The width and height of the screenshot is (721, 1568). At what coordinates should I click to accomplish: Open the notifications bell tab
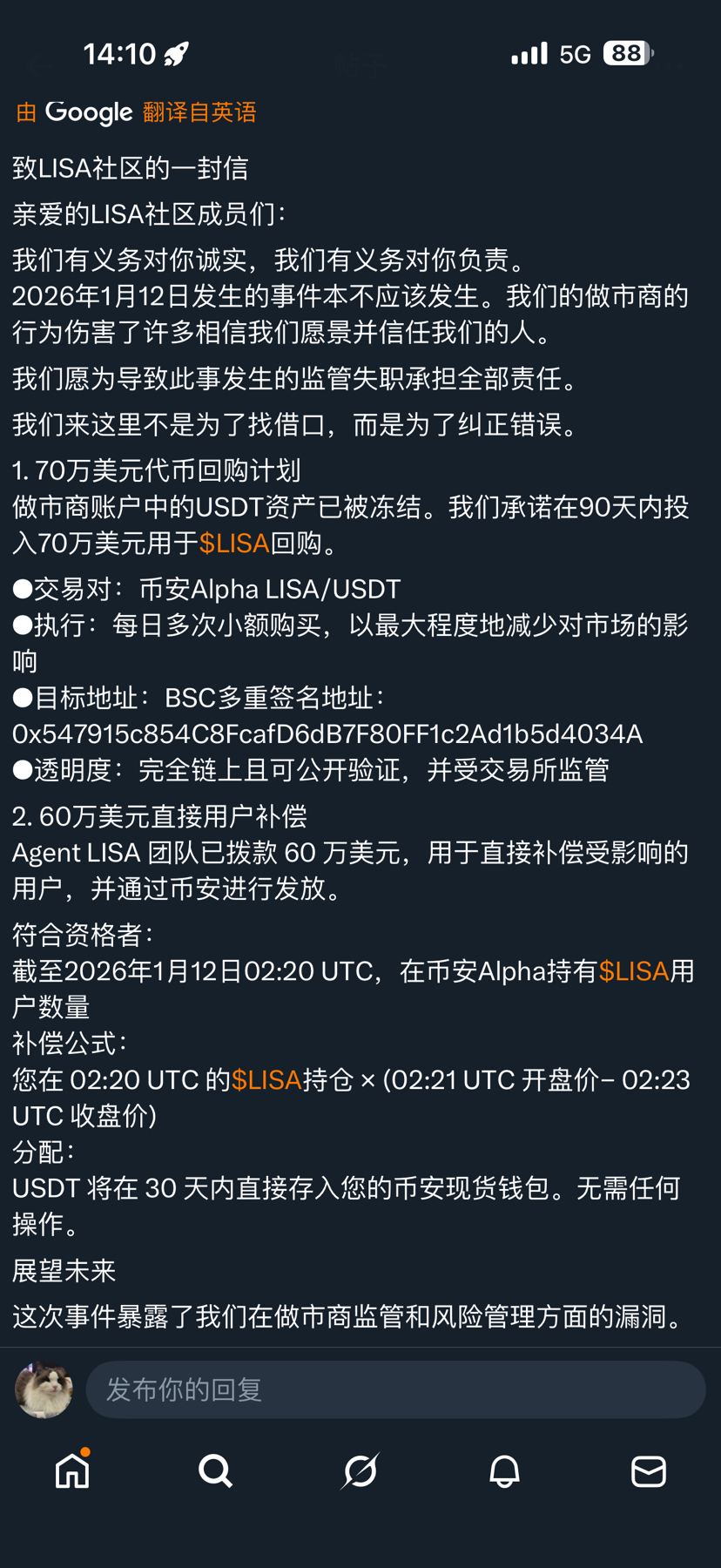[504, 1471]
